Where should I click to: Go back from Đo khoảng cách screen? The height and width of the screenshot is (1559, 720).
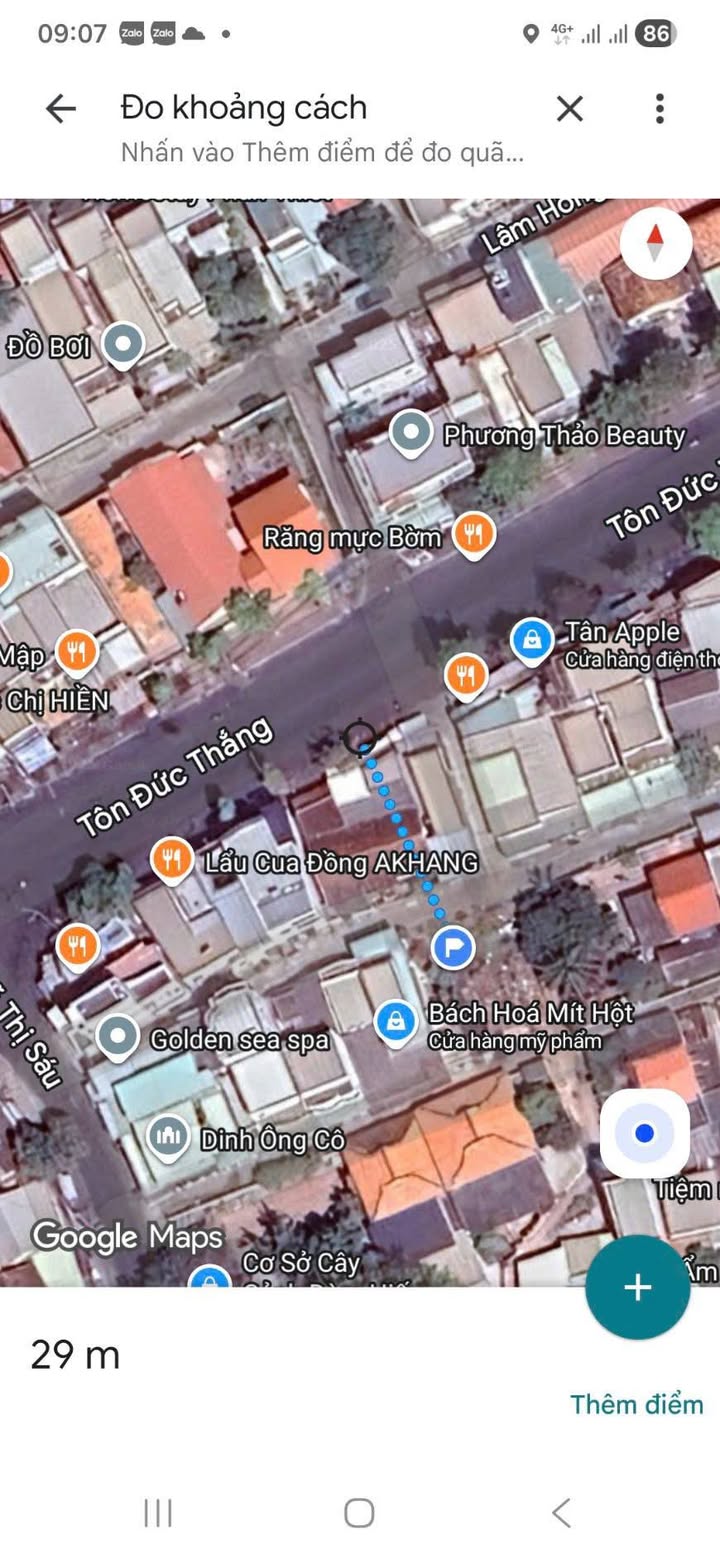(x=61, y=108)
